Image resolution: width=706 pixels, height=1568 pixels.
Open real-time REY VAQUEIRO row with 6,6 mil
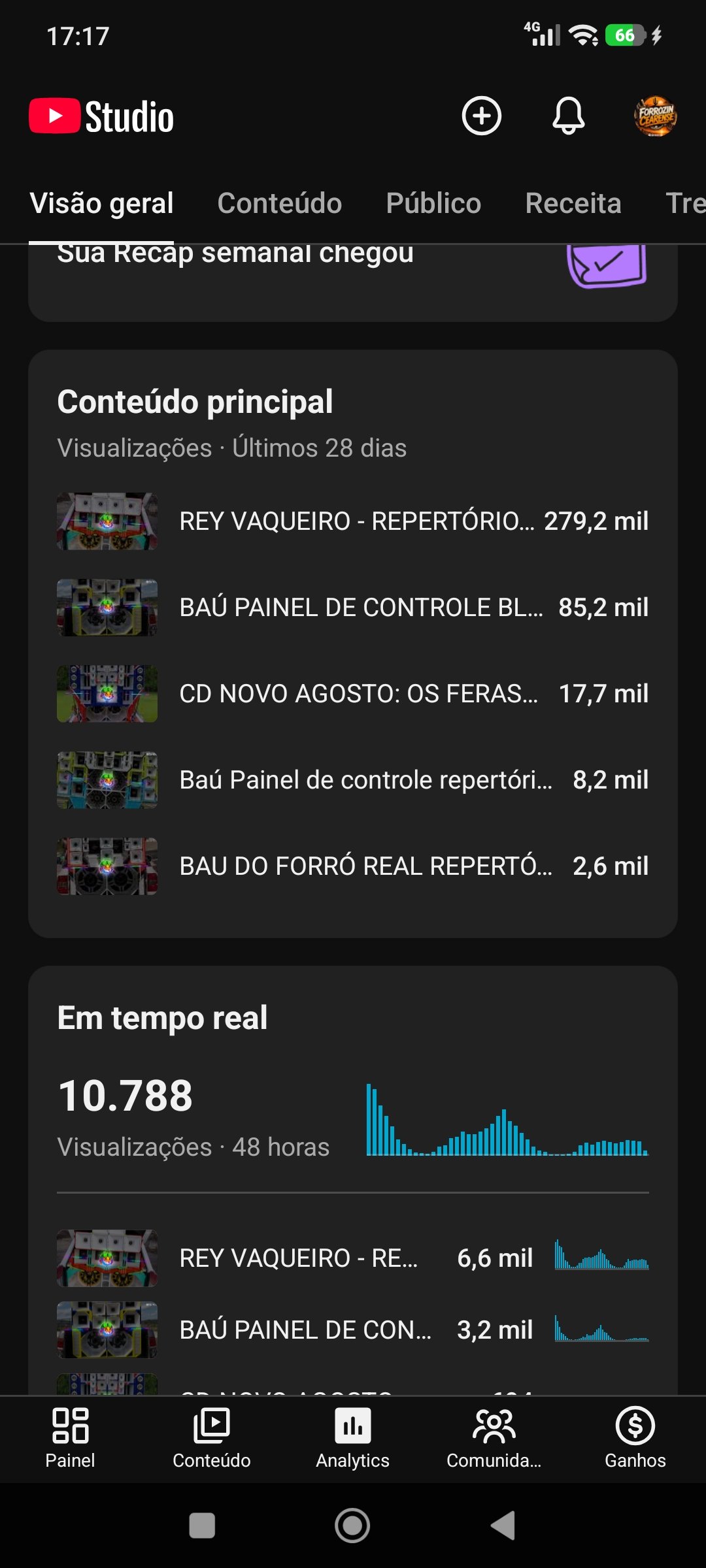coord(353,1258)
